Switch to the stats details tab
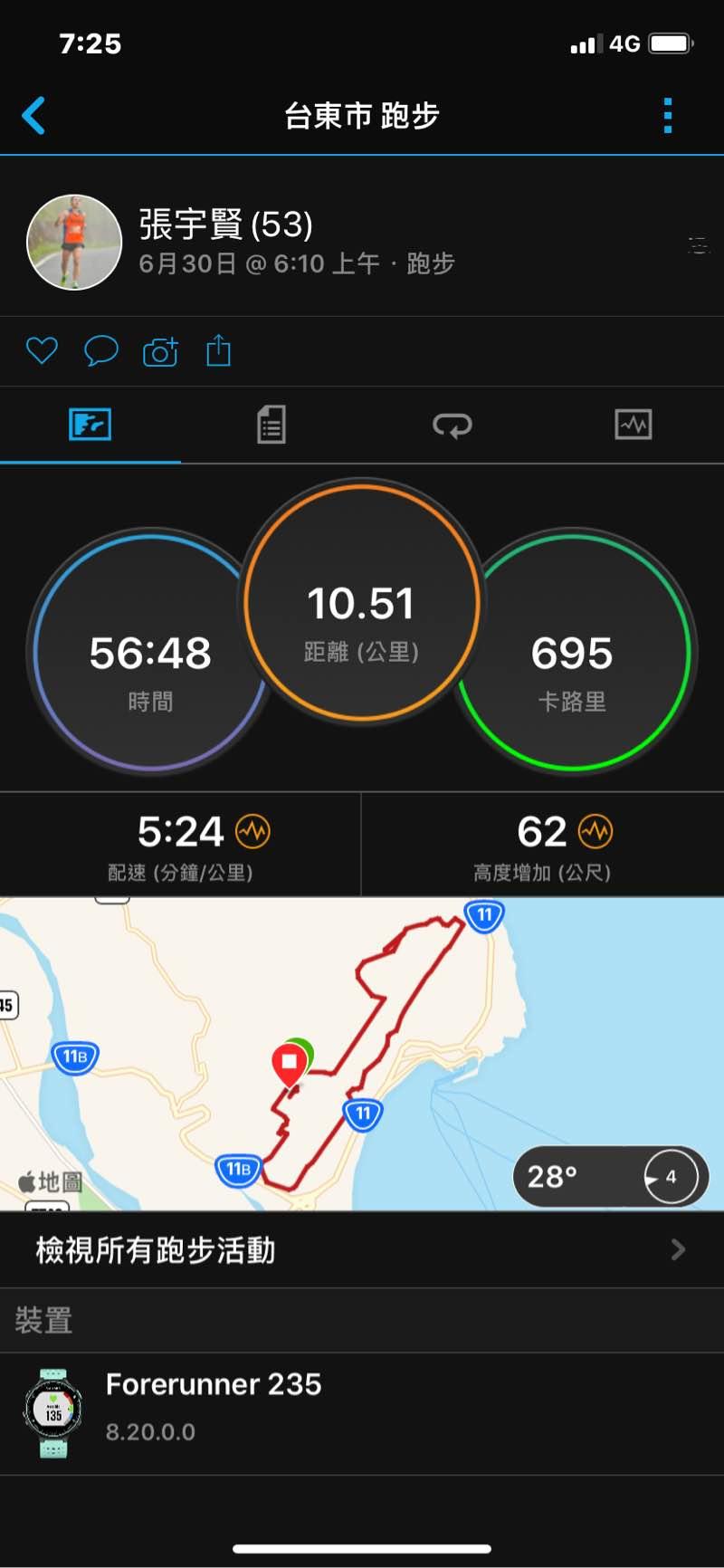724x1568 pixels. point(271,425)
